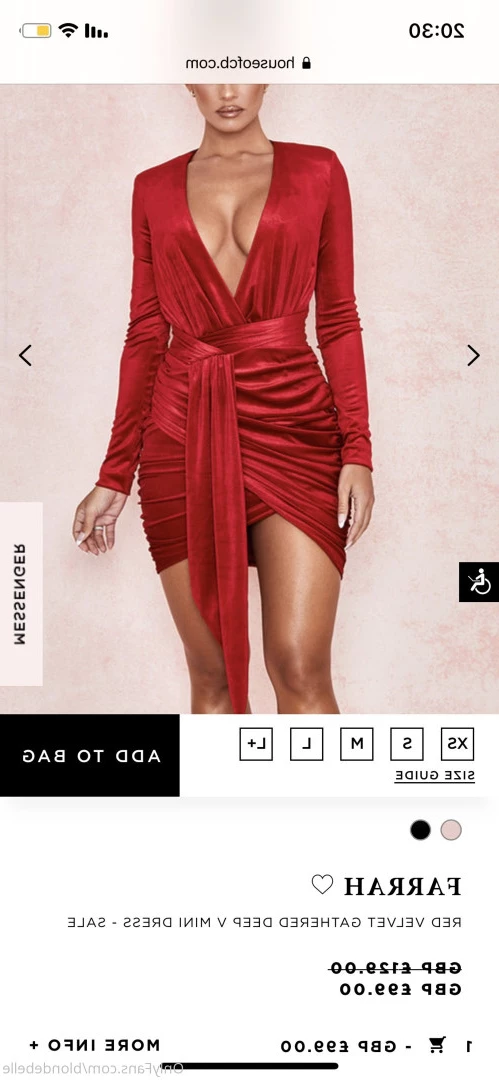This screenshot has width=499, height=1080.
Task: Choose size M
Action: pos(356,744)
